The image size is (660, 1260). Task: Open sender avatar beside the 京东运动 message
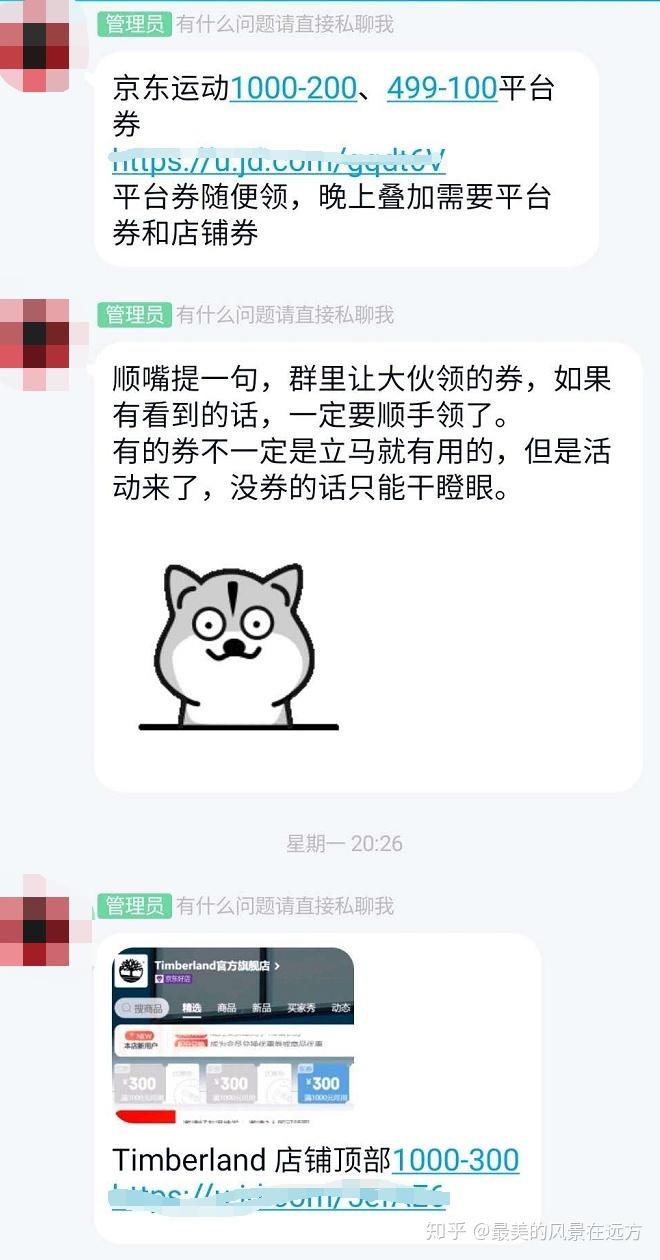[36, 46]
